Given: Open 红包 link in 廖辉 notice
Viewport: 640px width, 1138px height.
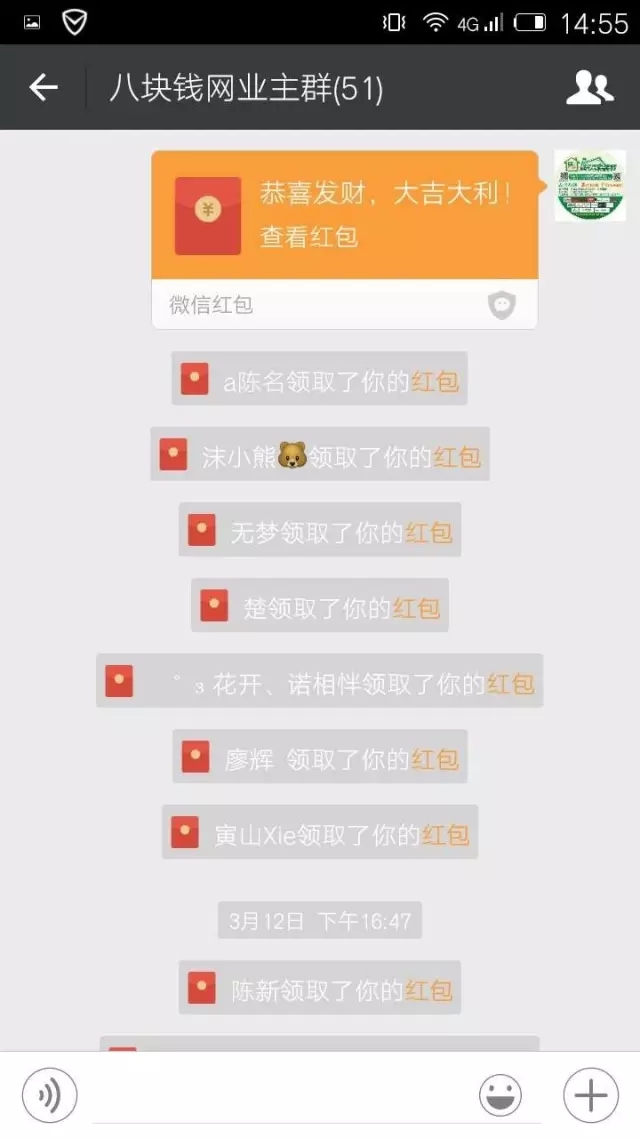Looking at the screenshot, I should (x=434, y=760).
